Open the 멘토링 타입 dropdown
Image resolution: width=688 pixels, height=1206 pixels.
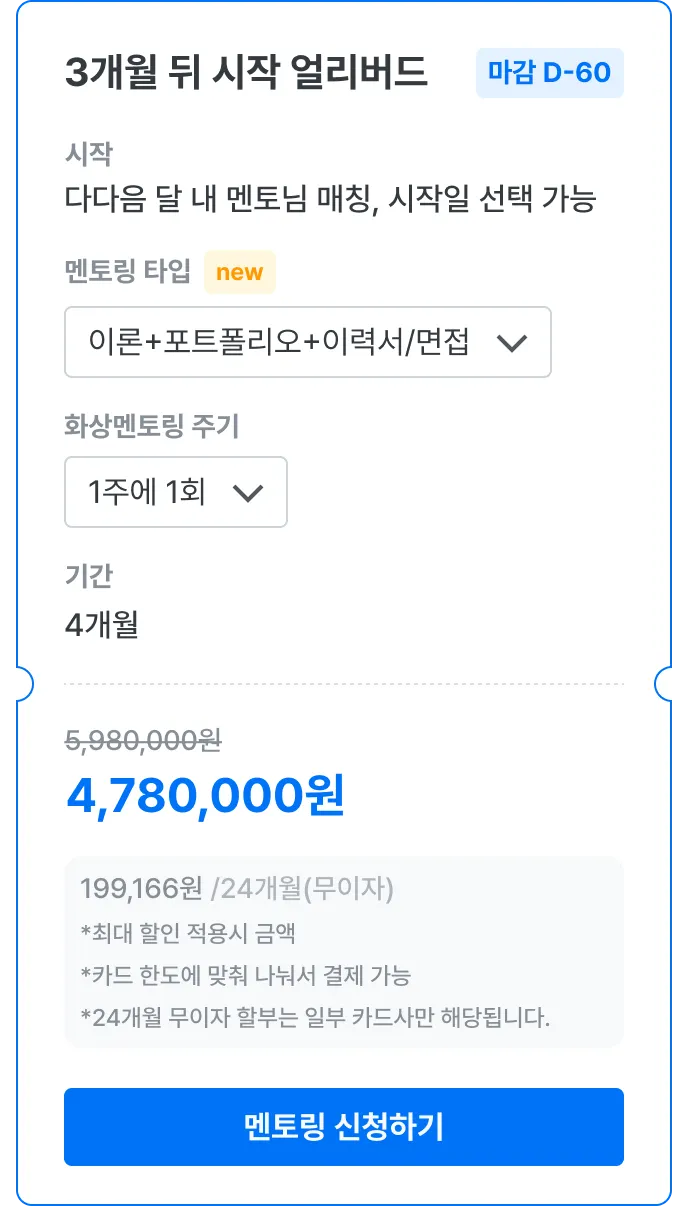tap(307, 342)
